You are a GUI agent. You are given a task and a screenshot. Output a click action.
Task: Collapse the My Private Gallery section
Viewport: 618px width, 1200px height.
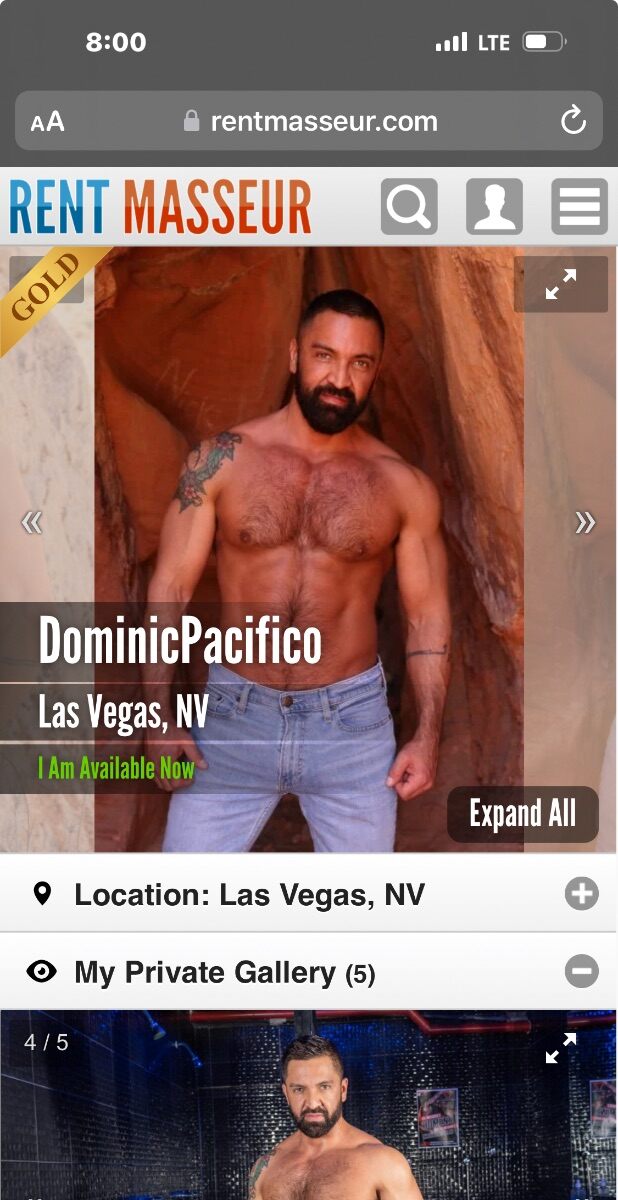(x=581, y=970)
